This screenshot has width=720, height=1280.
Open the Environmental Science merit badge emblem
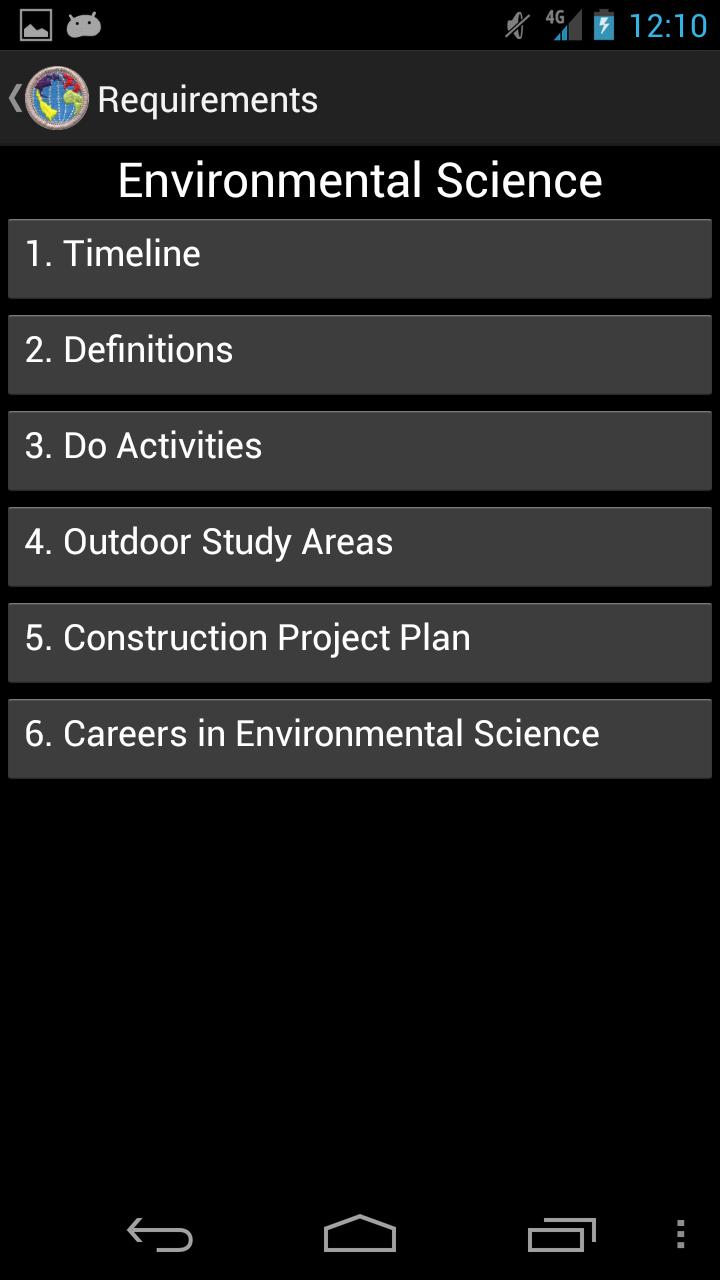(55, 97)
